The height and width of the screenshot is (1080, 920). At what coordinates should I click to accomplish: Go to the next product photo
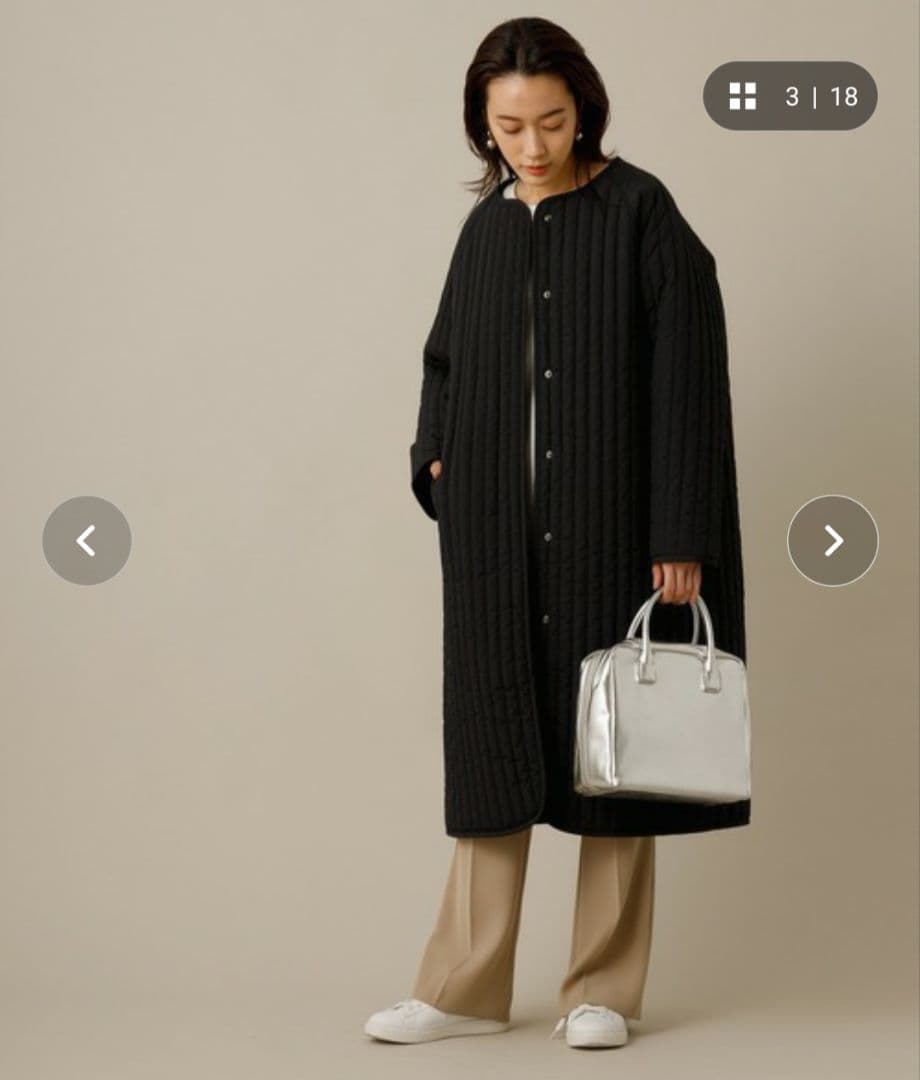click(832, 540)
